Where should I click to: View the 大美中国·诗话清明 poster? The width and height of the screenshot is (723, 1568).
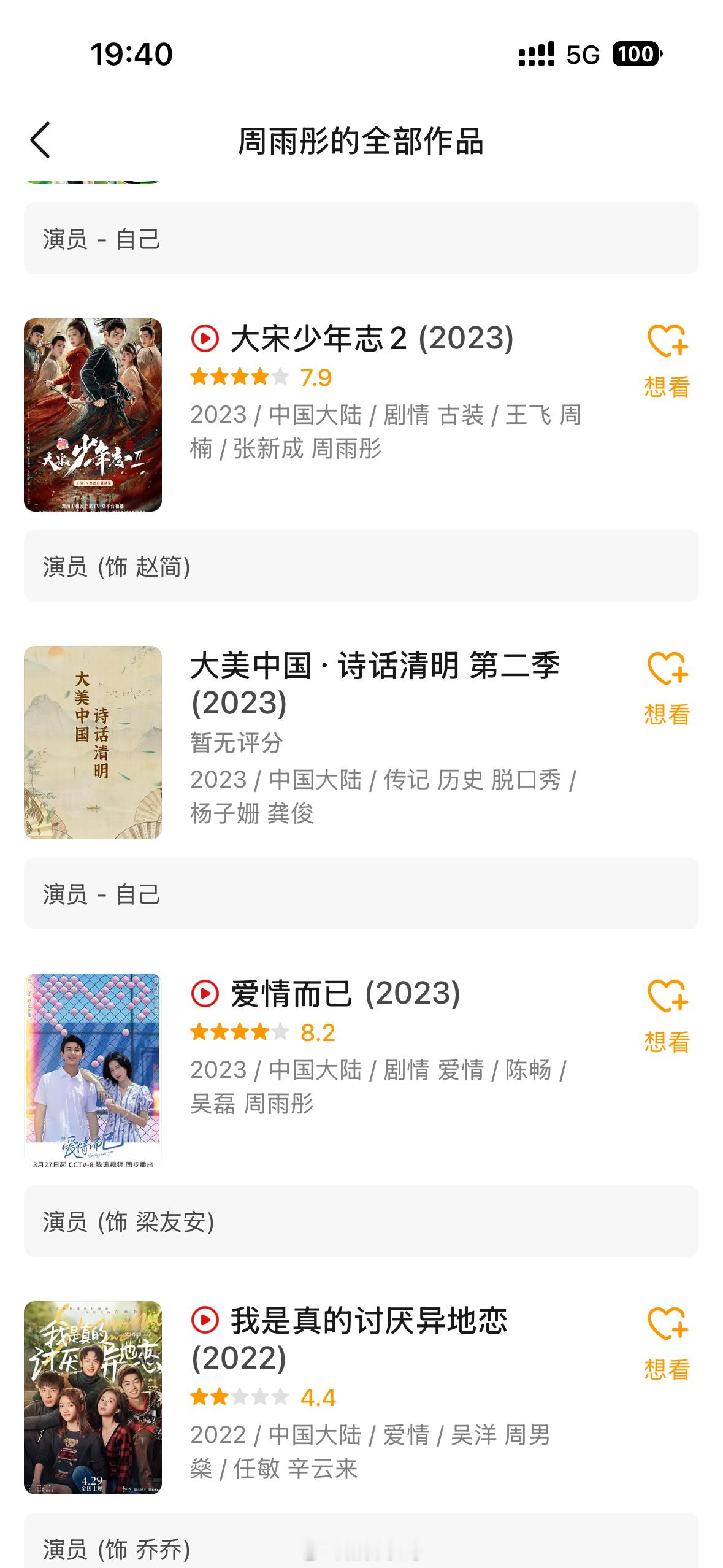93,742
